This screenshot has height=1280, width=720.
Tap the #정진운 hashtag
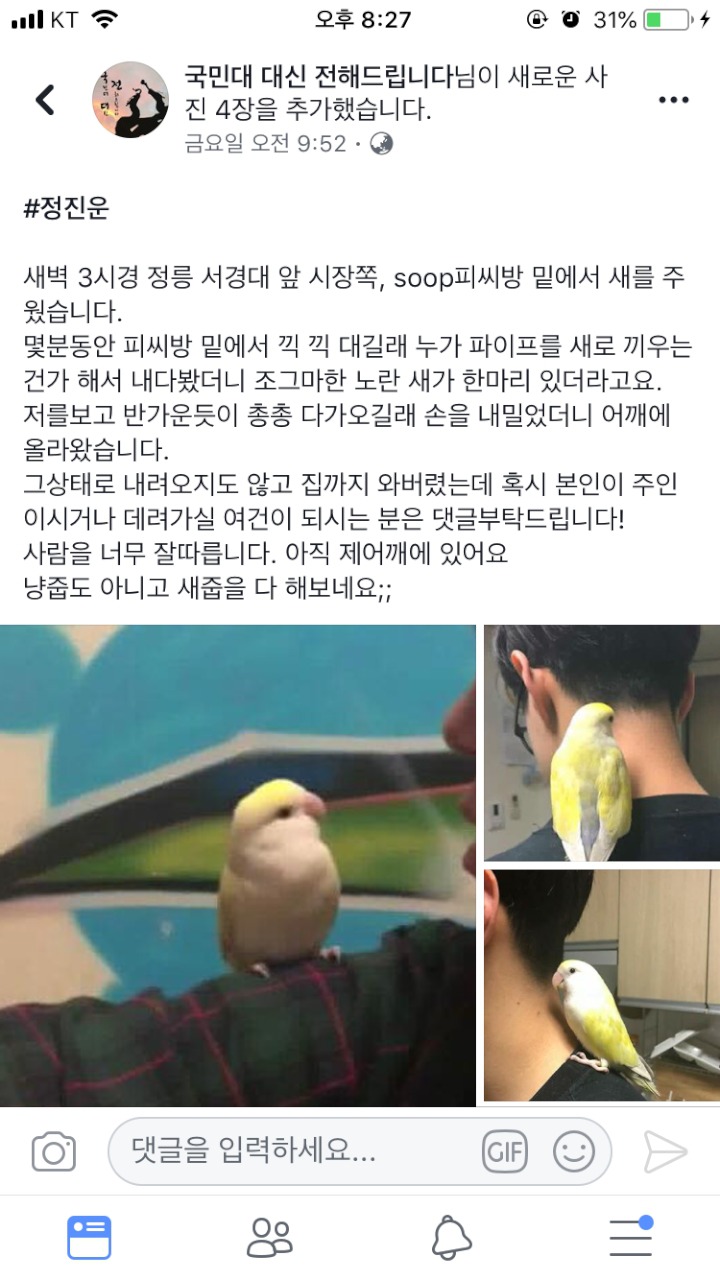pos(67,208)
